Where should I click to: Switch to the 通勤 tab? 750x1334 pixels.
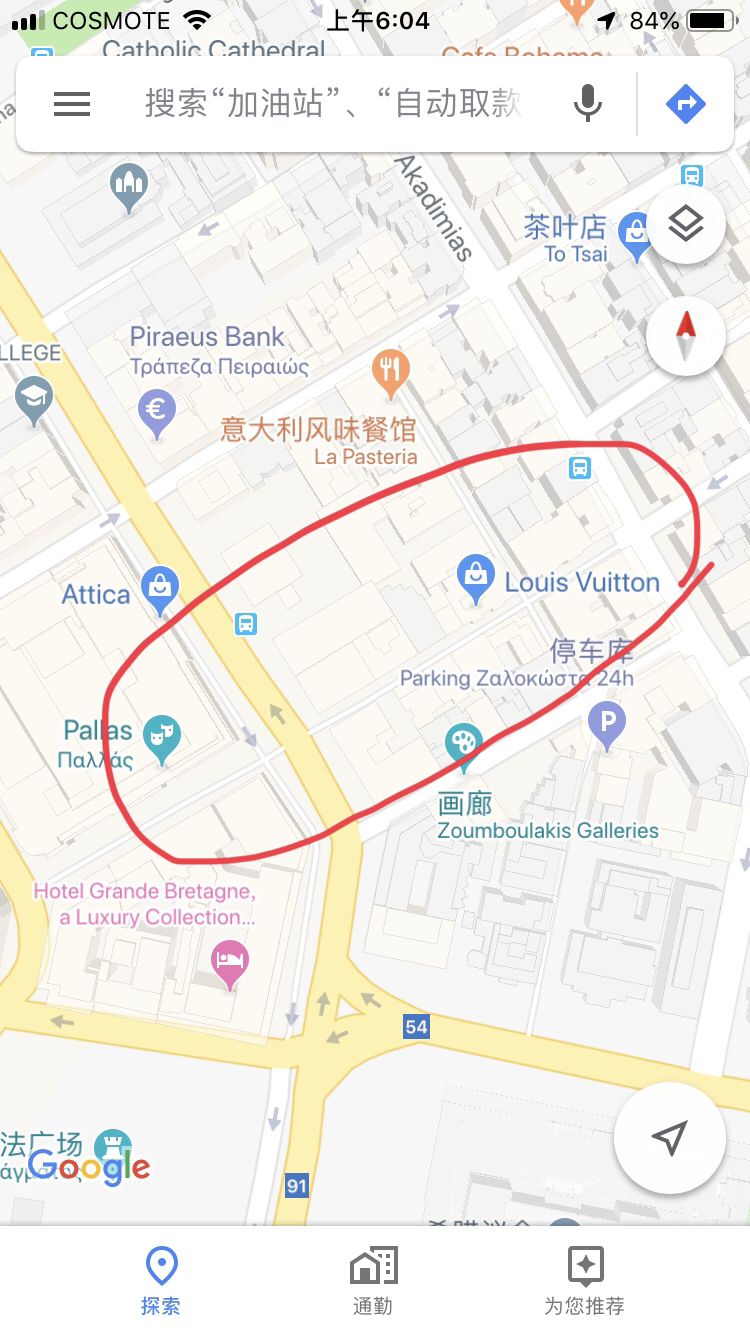(x=373, y=1279)
